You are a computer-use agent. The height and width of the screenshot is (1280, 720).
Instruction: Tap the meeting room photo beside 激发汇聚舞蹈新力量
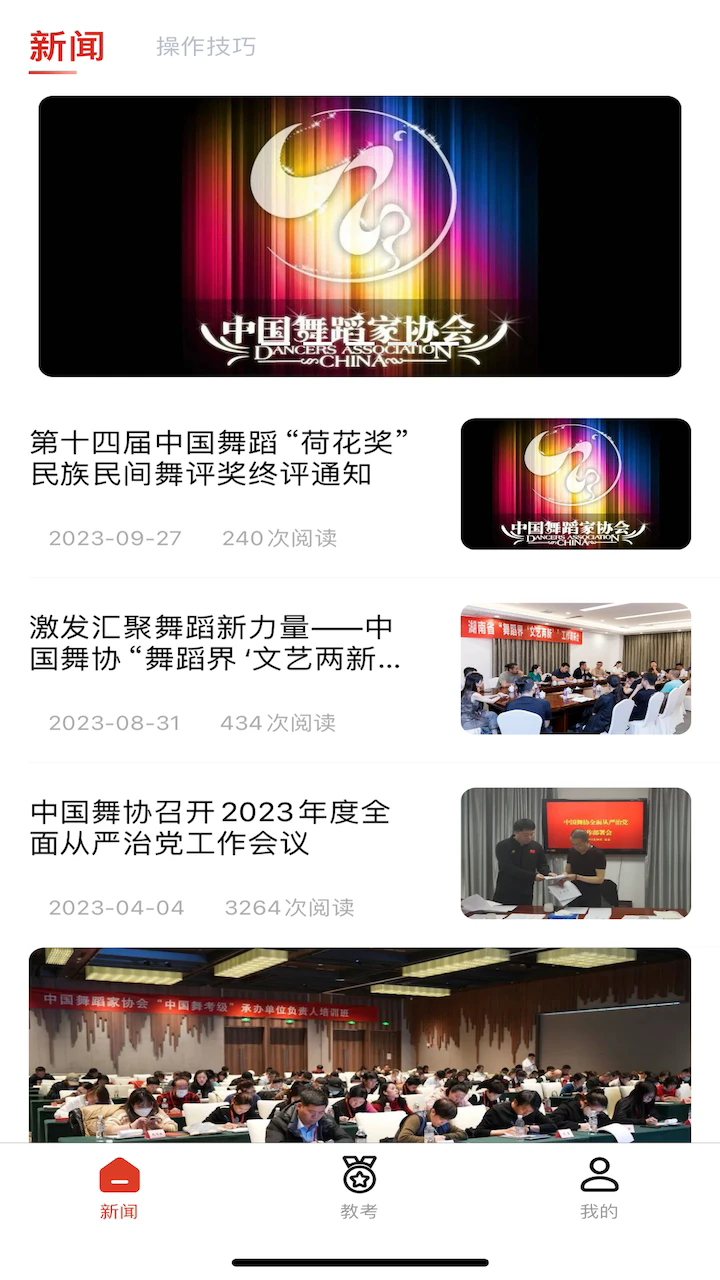(577, 663)
